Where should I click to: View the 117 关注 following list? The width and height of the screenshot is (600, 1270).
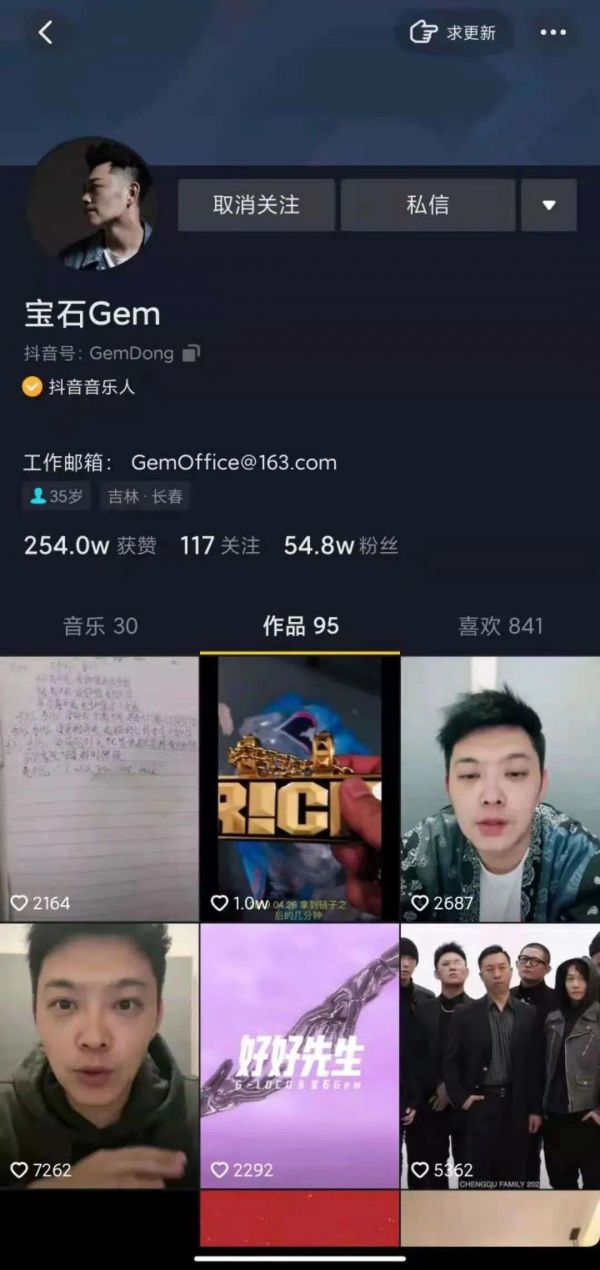(x=220, y=546)
